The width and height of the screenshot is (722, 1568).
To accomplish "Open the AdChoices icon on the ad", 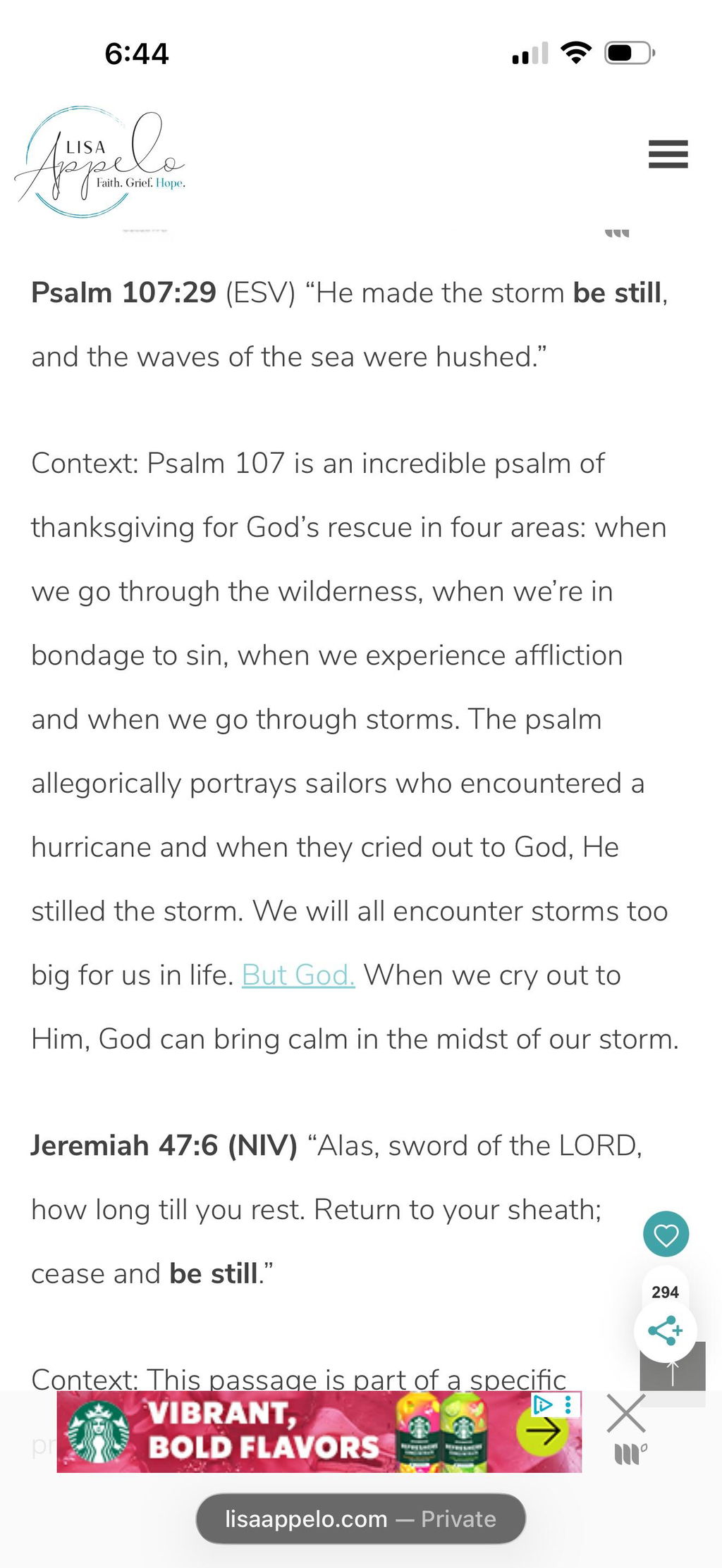I will point(542,1405).
